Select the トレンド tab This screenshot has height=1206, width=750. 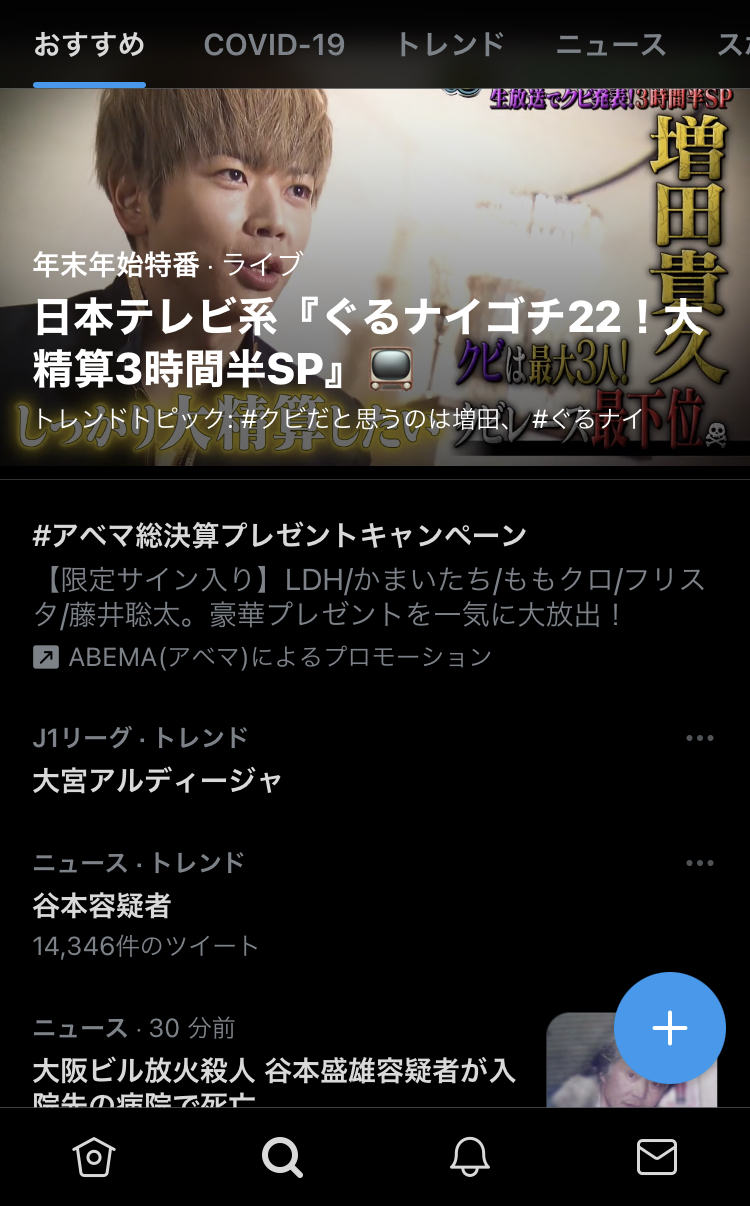coord(450,45)
